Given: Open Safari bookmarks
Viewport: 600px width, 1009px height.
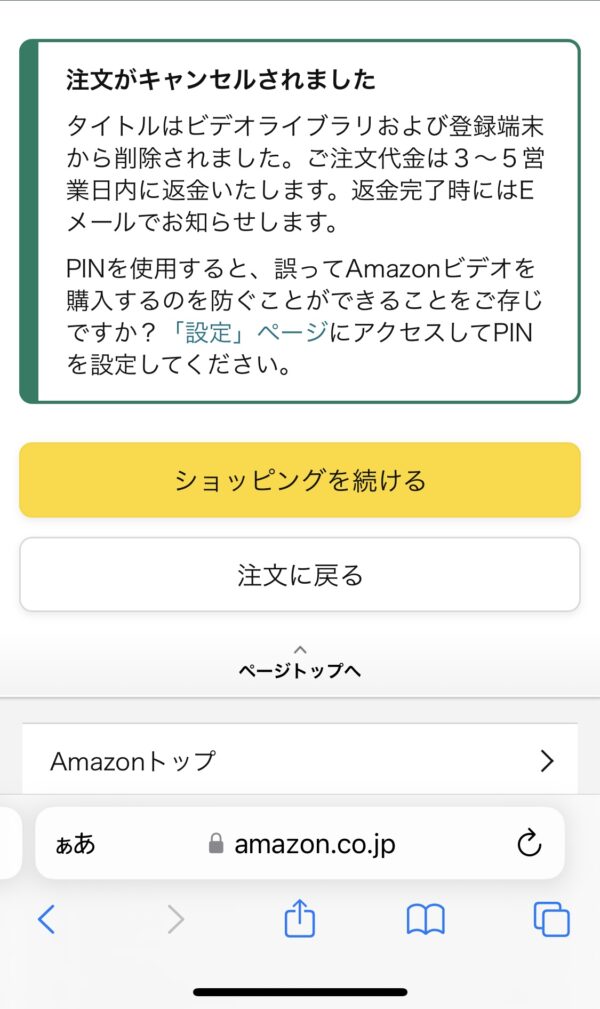Looking at the screenshot, I should (426, 919).
